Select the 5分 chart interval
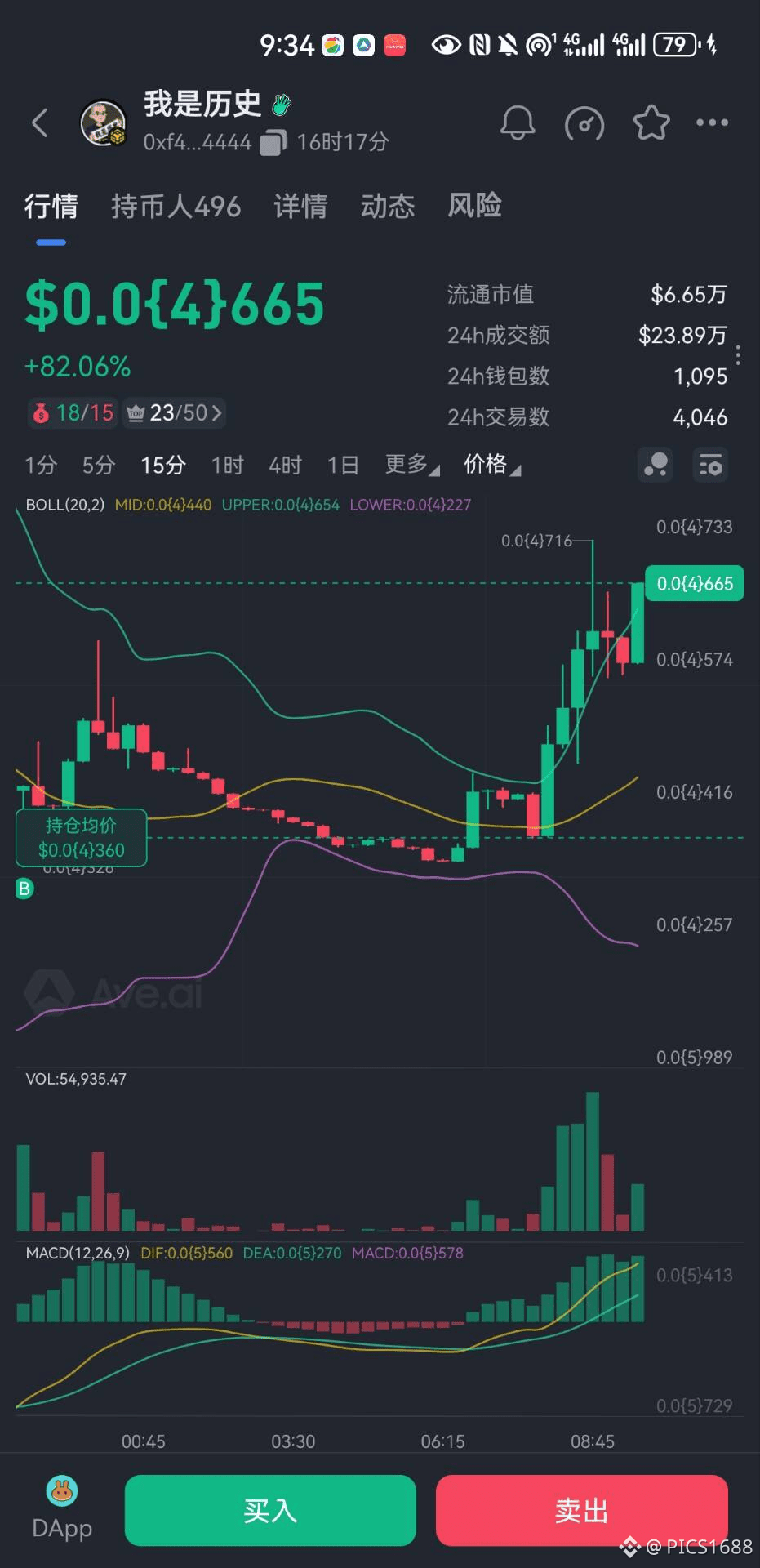This screenshot has height=1568, width=760. coord(99,465)
